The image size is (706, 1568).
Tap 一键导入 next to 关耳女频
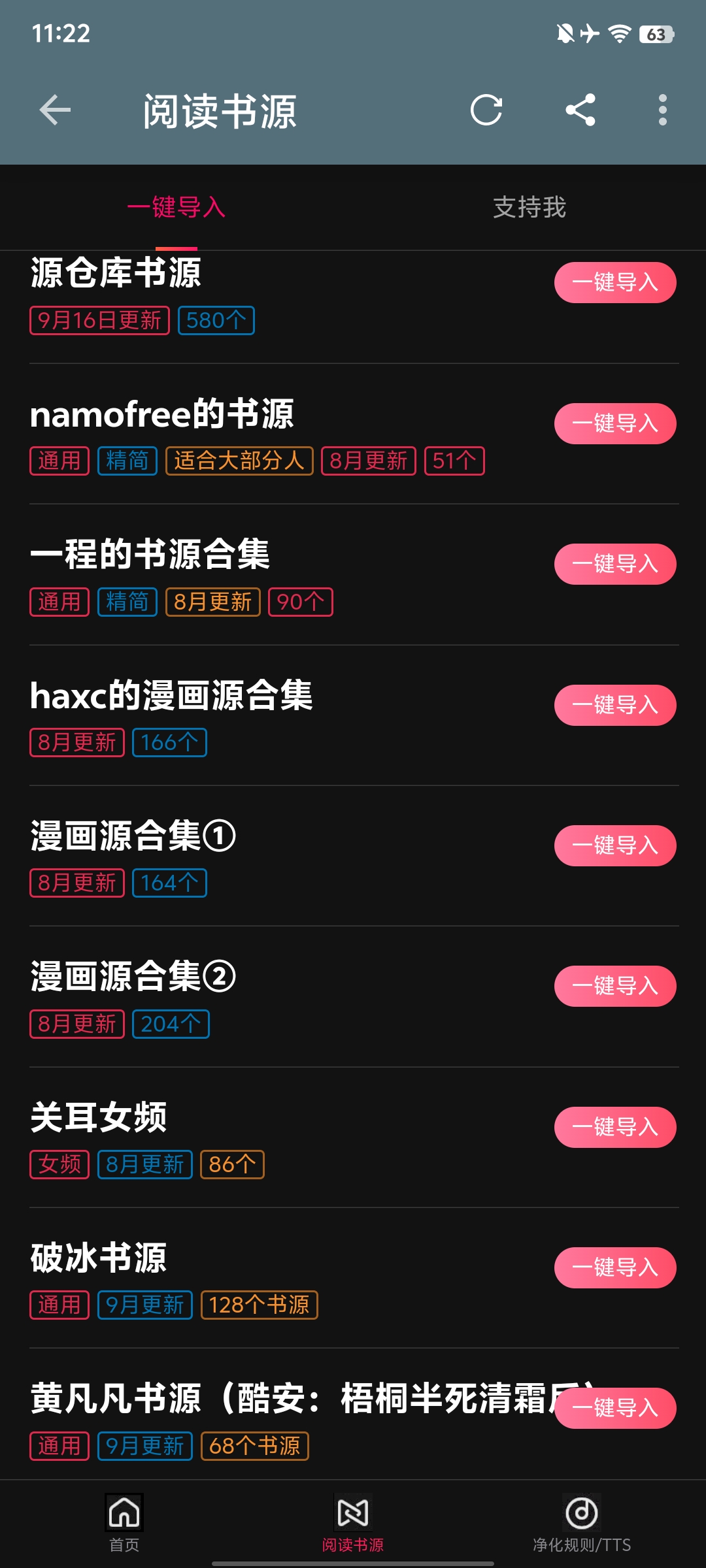(614, 1126)
